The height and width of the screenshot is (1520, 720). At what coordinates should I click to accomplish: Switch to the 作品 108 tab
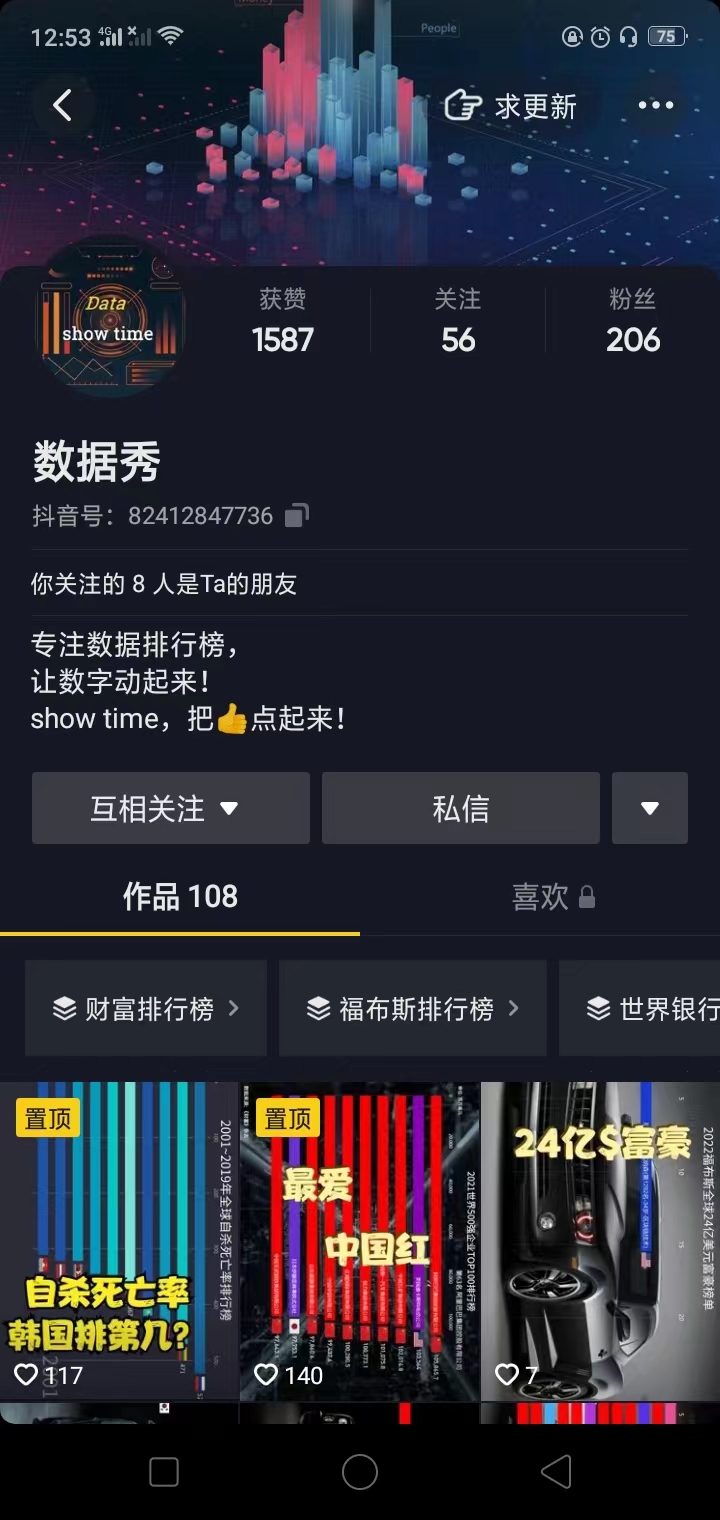tap(180, 896)
